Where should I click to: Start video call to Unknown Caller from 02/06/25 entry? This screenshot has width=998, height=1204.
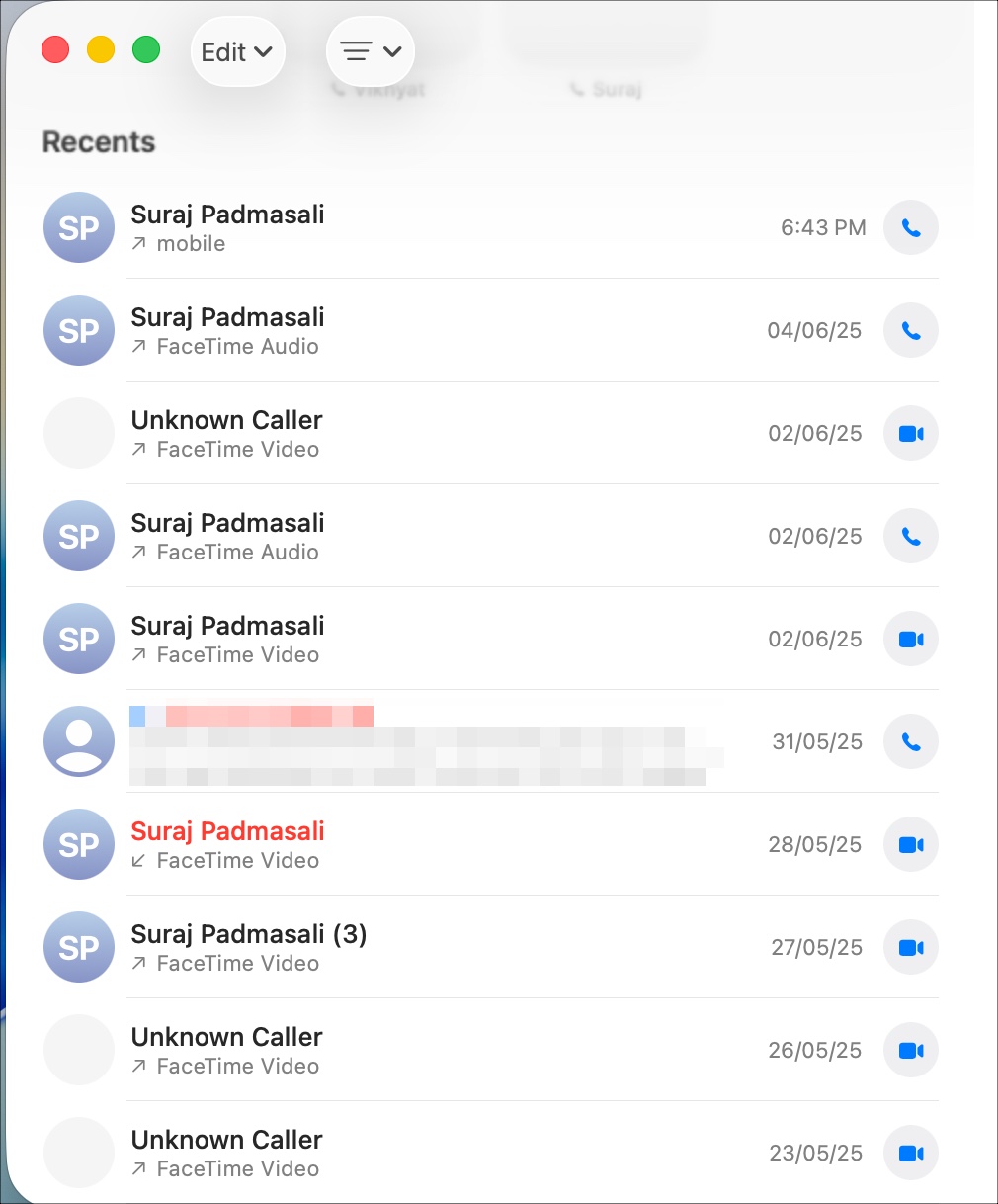[910, 433]
